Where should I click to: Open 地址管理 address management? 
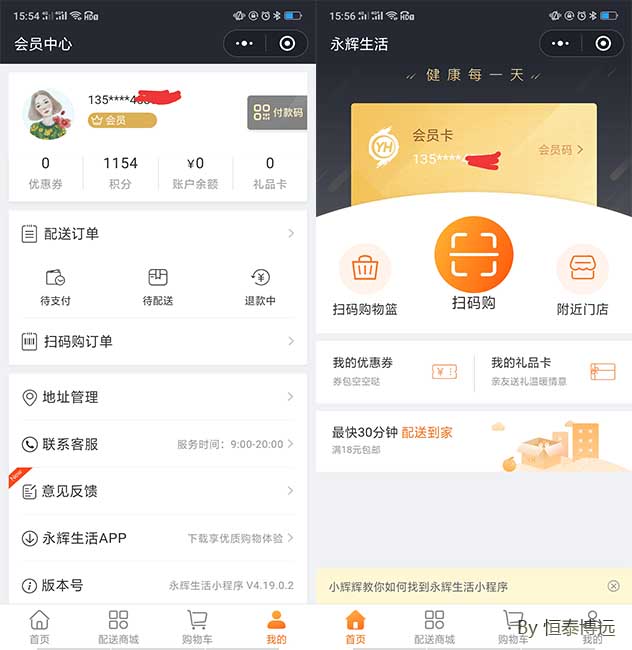(158, 397)
